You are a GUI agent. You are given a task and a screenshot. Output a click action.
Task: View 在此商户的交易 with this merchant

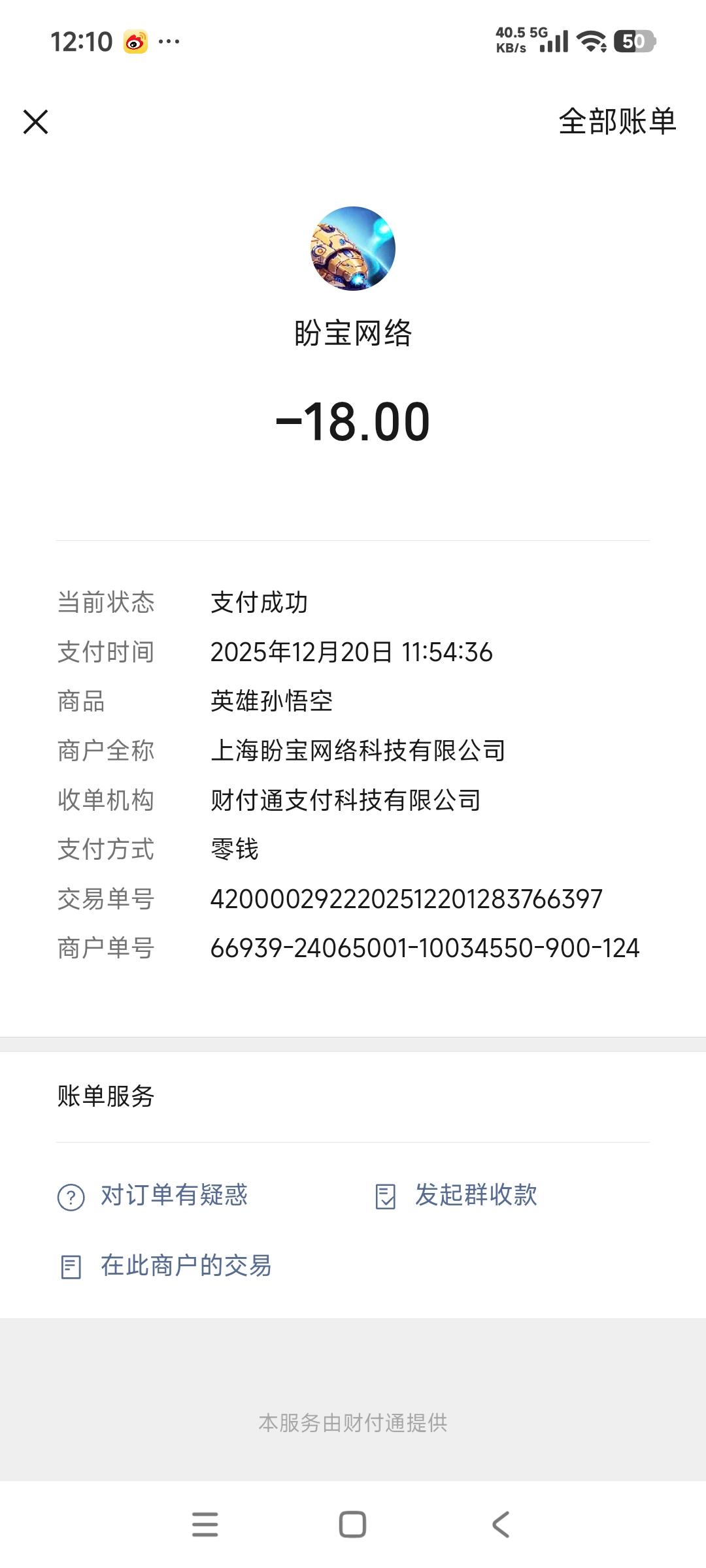click(165, 1266)
